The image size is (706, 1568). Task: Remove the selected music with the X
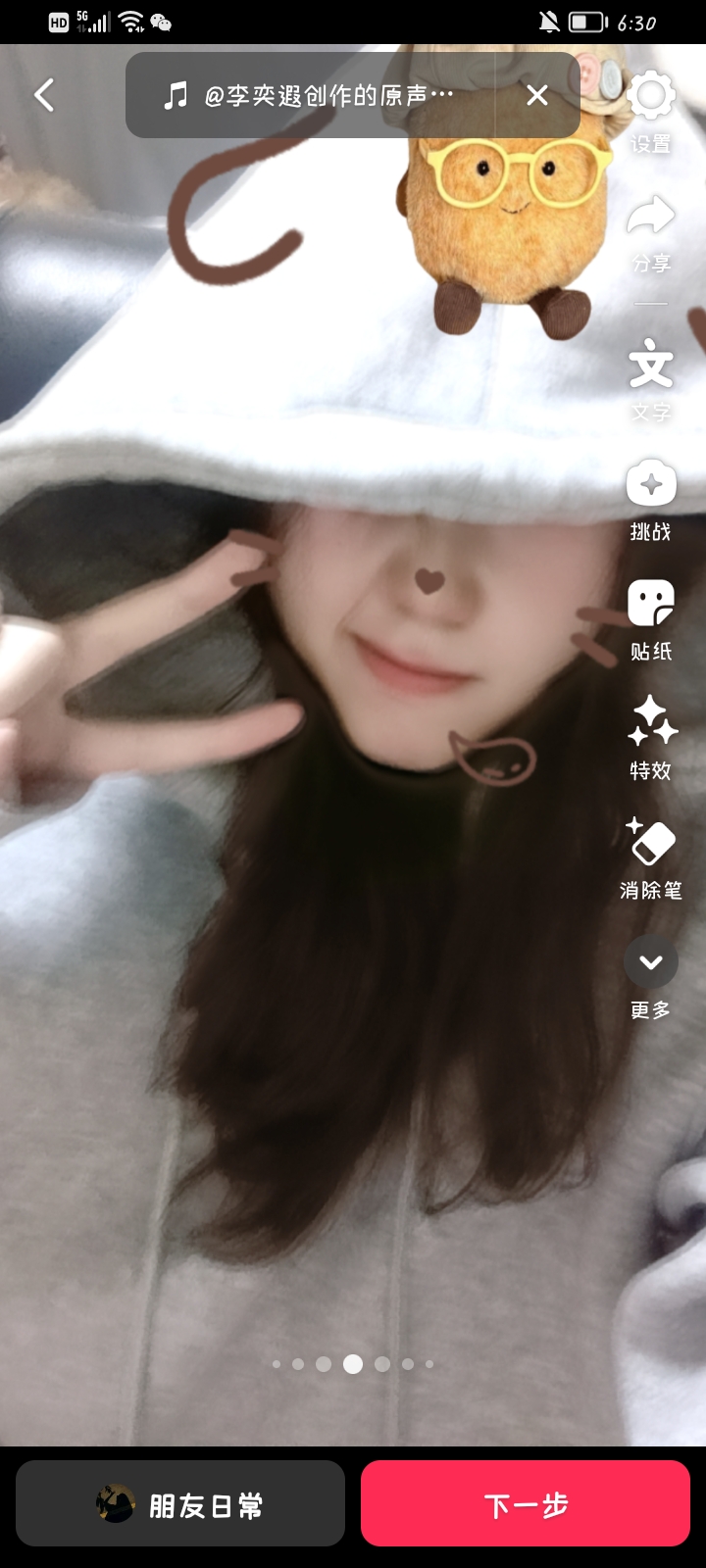tap(537, 95)
